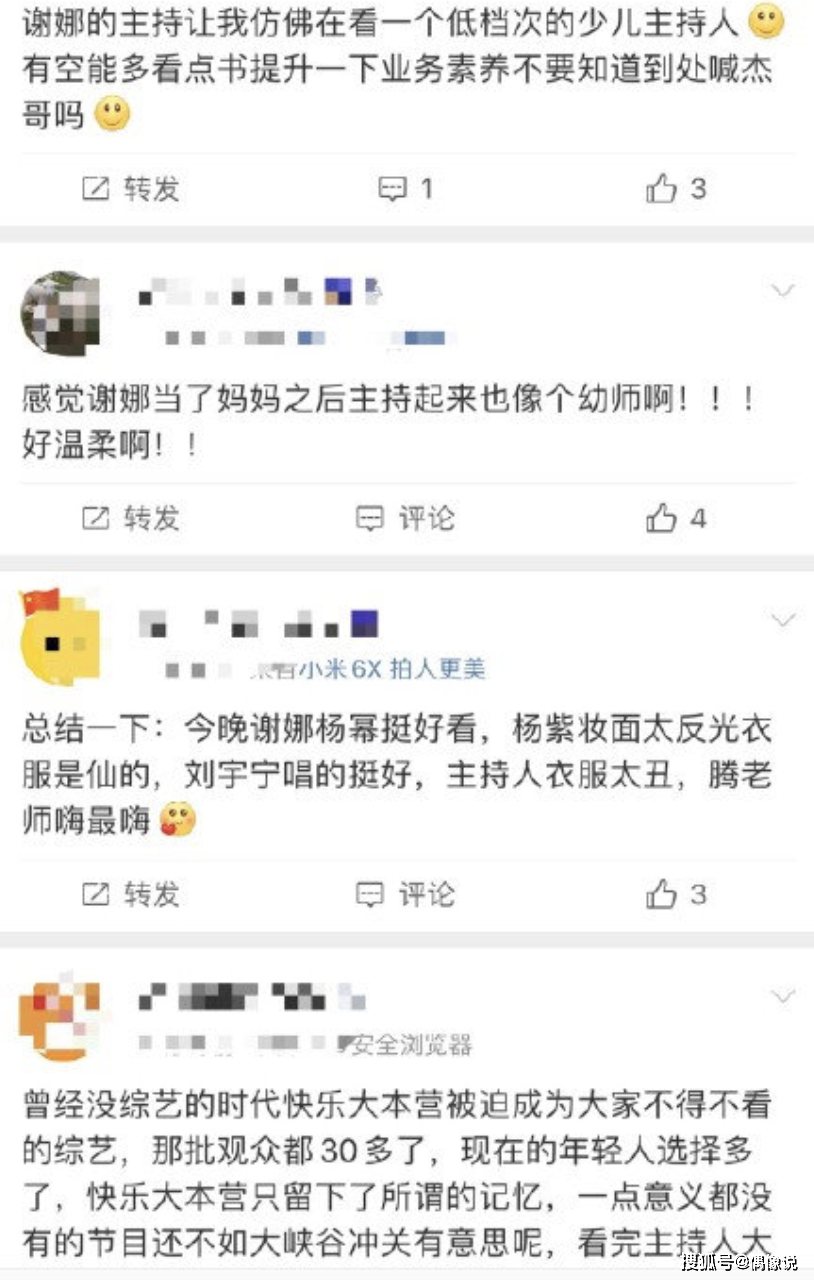Open the comments on the 少儿主持人 post
The width and height of the screenshot is (814, 1280).
(x=405, y=188)
